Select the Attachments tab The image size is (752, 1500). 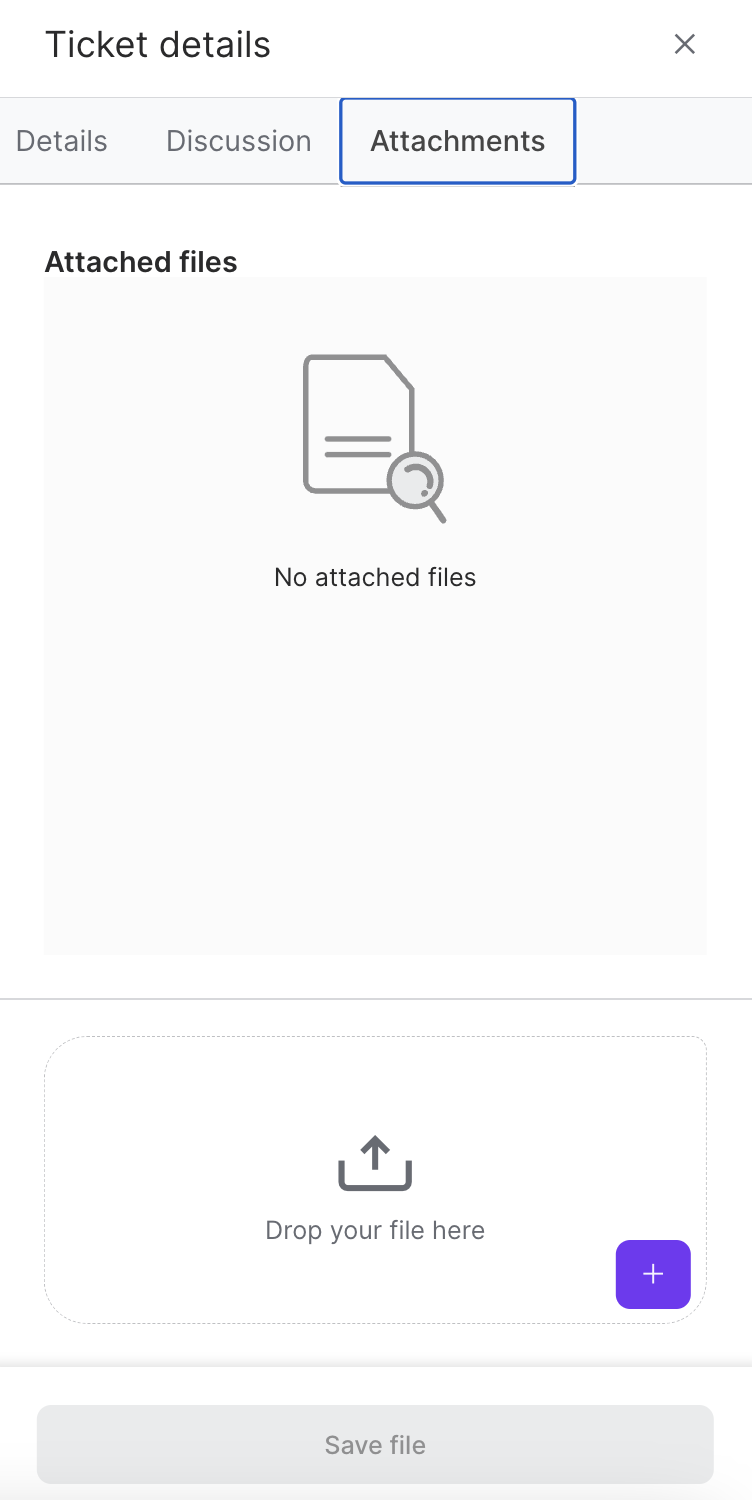pos(457,141)
